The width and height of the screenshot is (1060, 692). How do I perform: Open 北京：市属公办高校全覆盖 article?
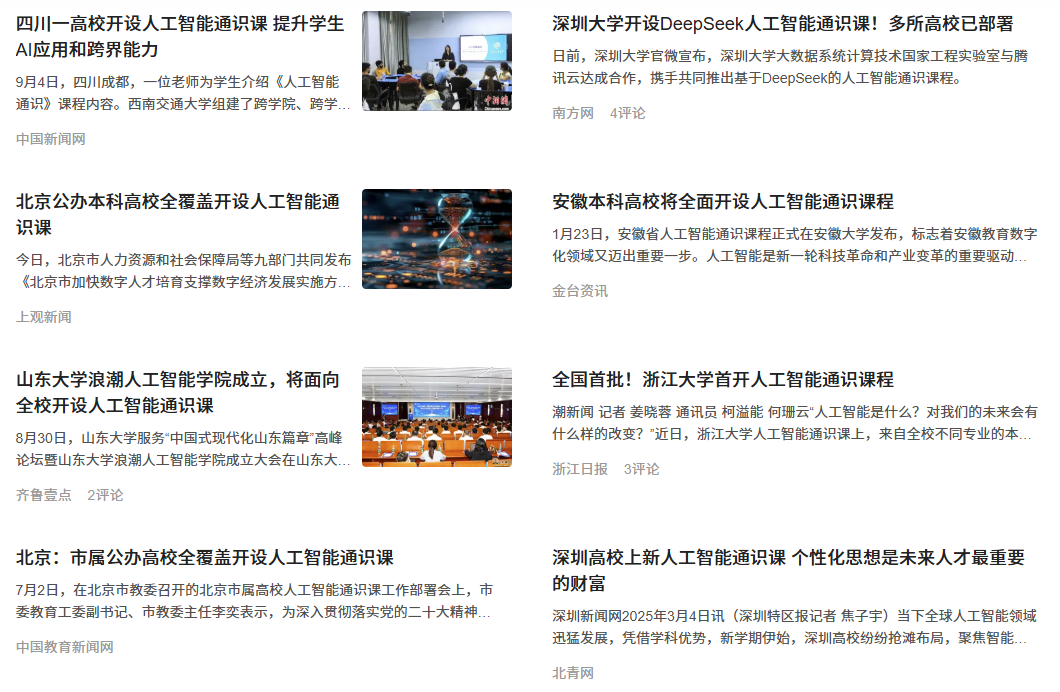coord(205,558)
